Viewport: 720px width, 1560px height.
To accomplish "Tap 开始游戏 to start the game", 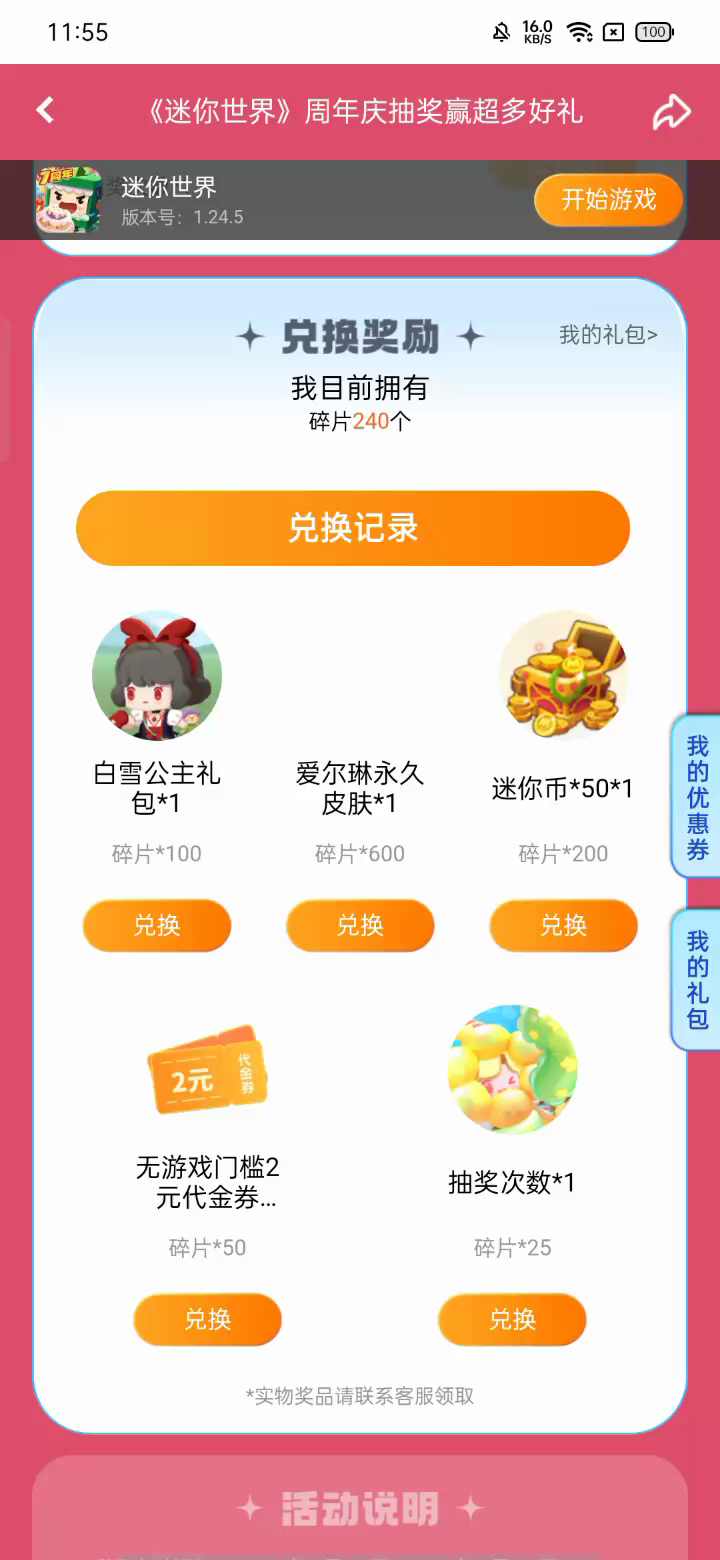I will click(608, 200).
